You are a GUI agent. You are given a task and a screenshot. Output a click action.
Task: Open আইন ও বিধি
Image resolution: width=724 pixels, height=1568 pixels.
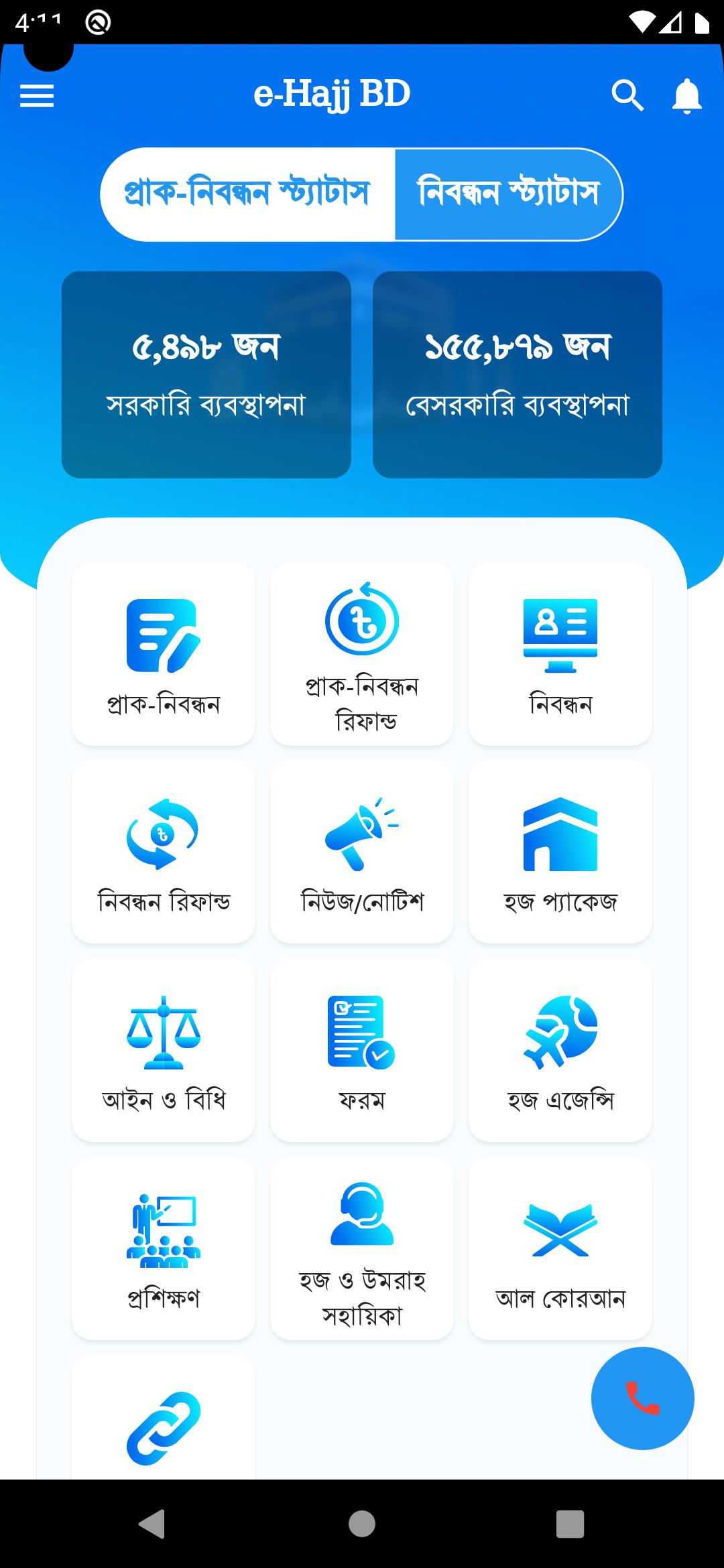point(164,1050)
